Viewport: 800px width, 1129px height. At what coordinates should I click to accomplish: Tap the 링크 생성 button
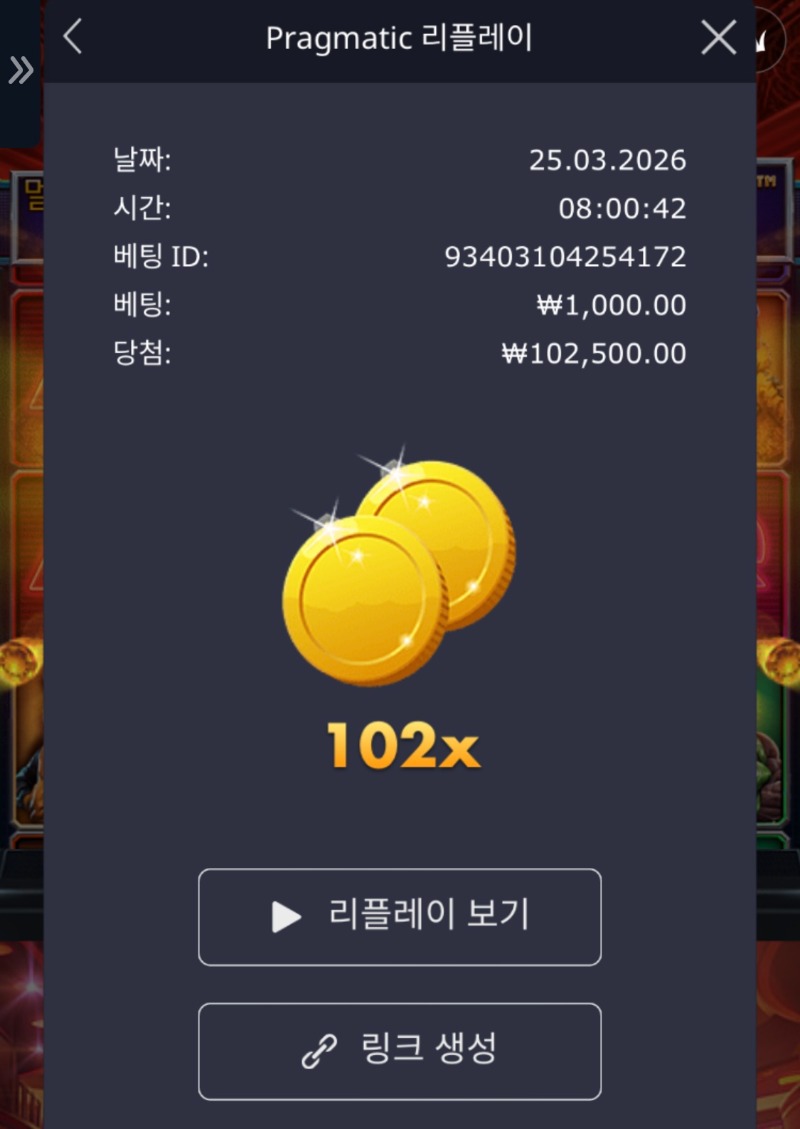click(400, 1051)
